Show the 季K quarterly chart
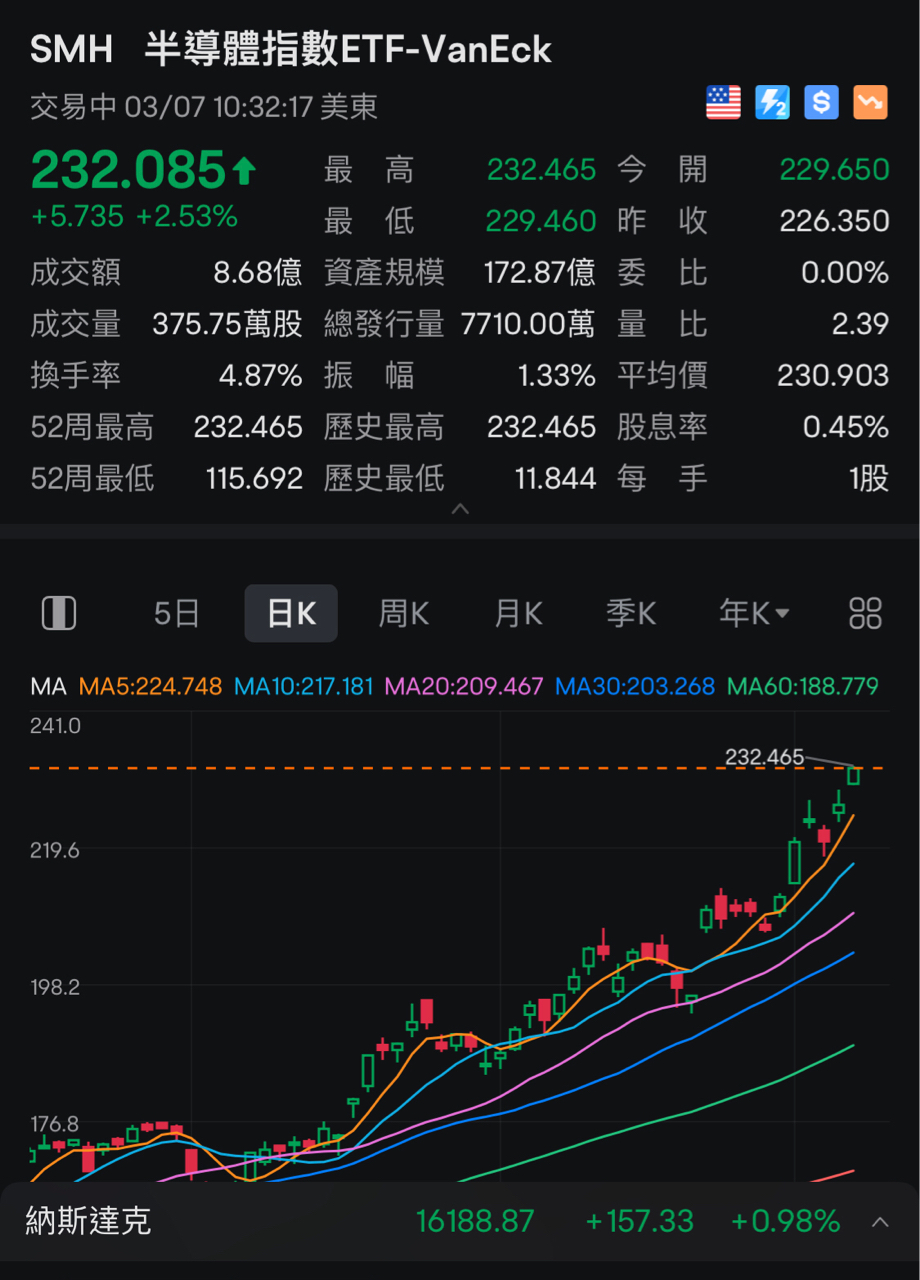The height and width of the screenshot is (1280, 920). click(x=631, y=613)
